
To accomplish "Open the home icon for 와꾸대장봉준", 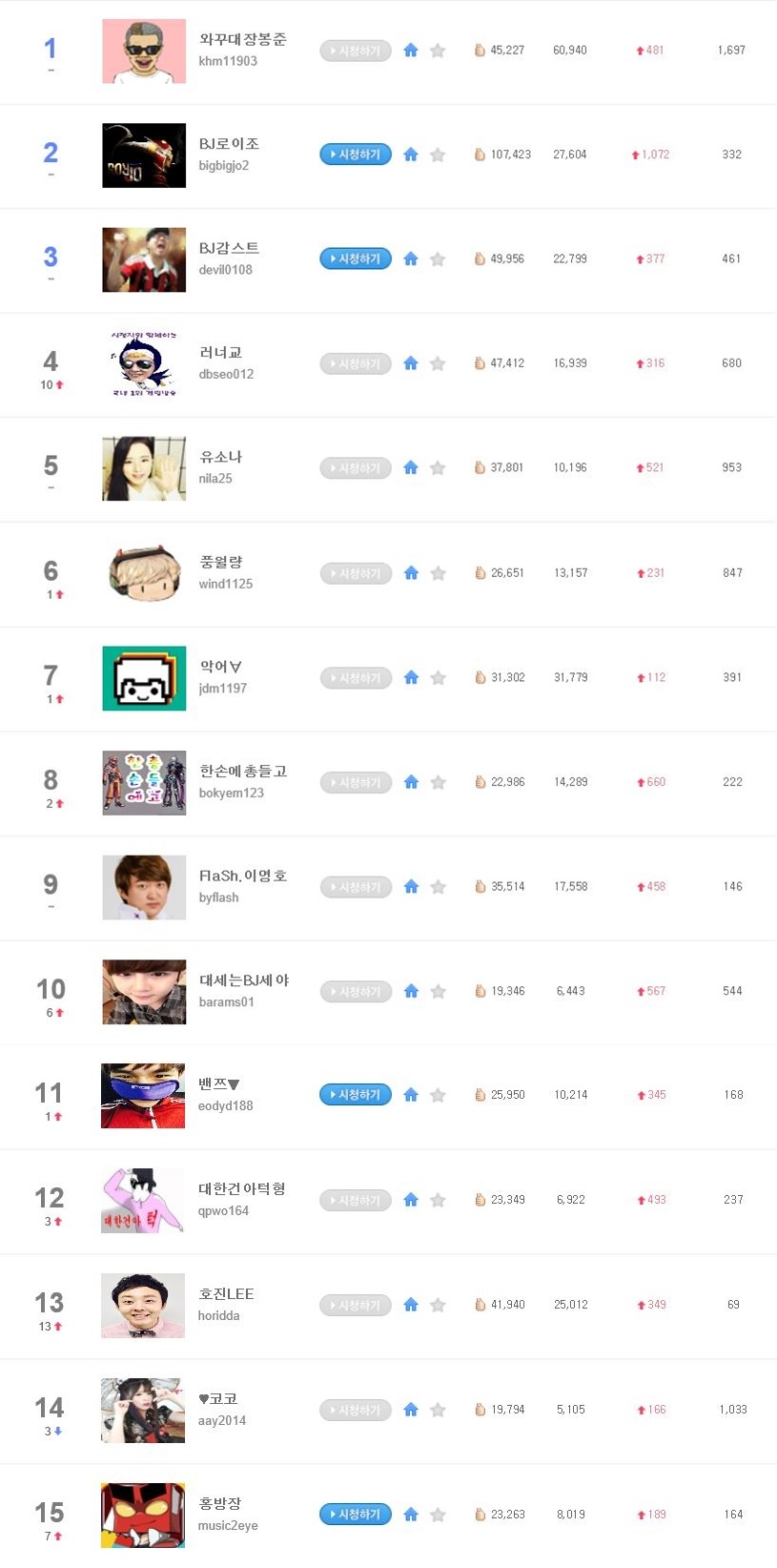I will (x=411, y=51).
